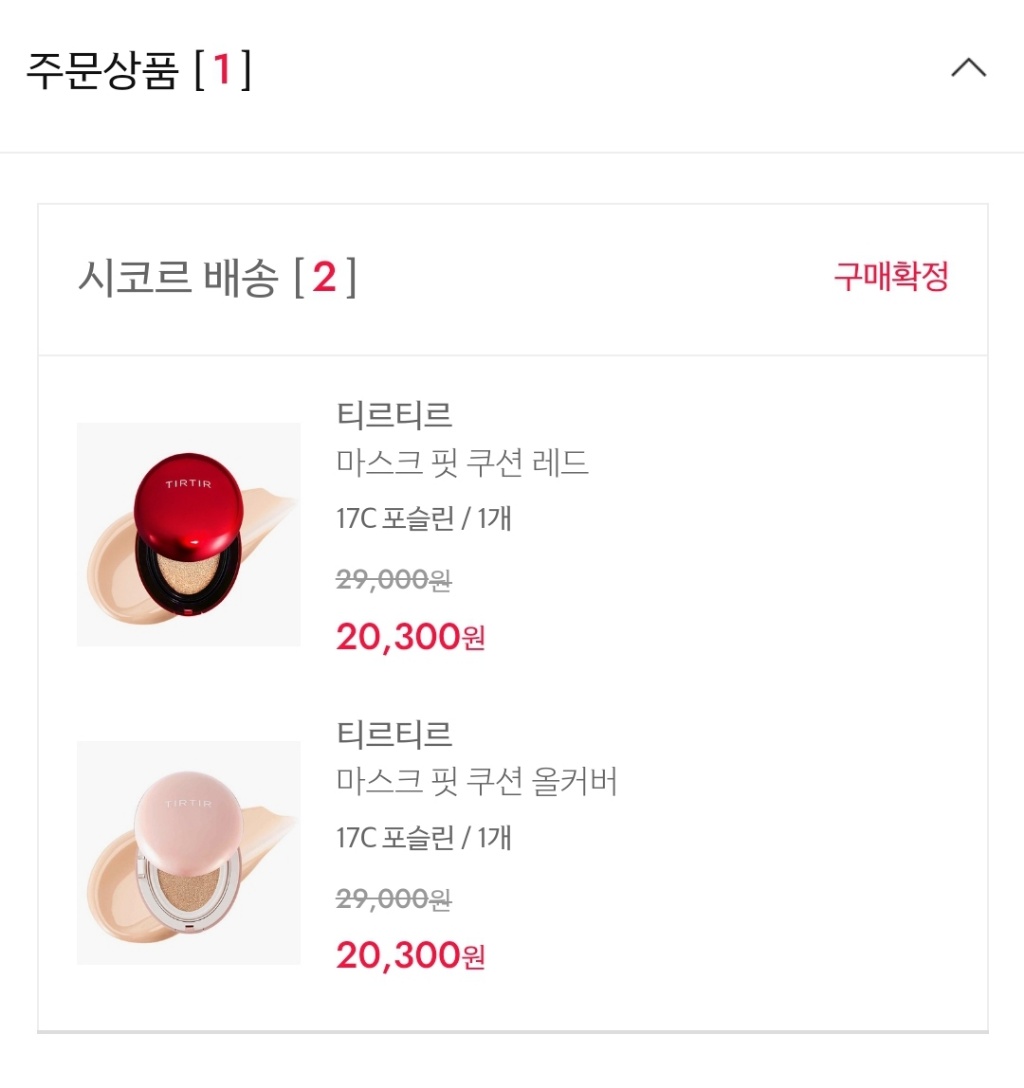
Task: Collapse the 주문상품 section
Action: coord(968,69)
